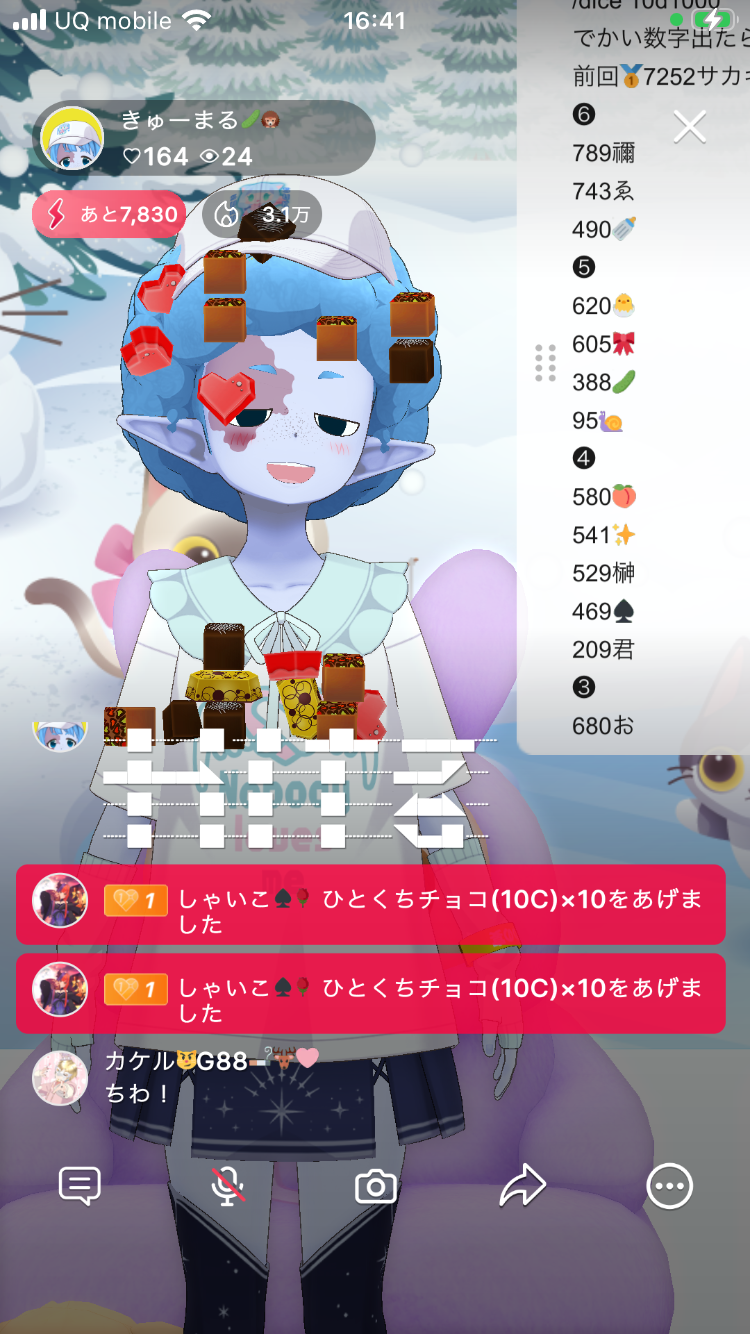Share this live stream
Viewport: 750px width, 1334px height.
[523, 1187]
